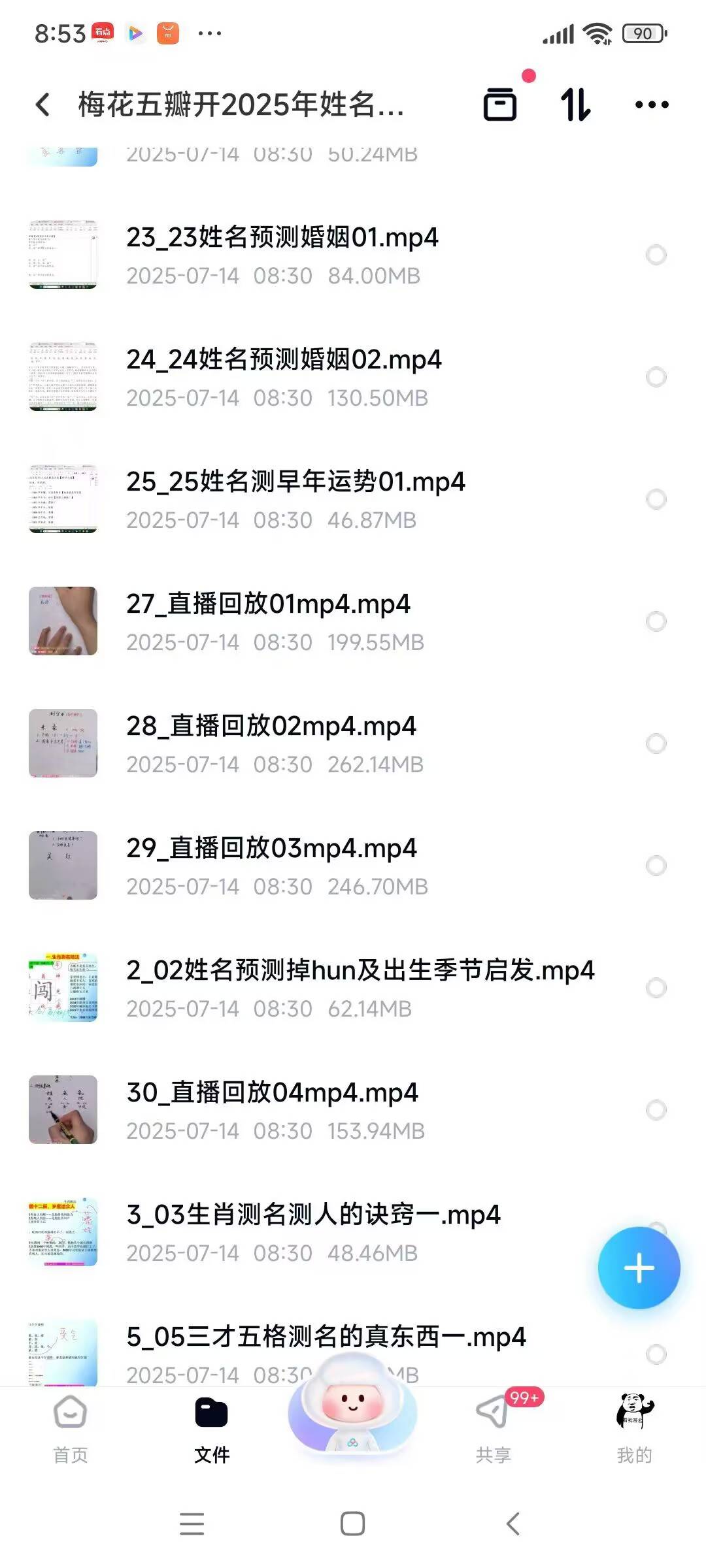Select the circle next to 2_02姓名预测掉hun及出生季节启发.mp4
This screenshot has height=1568, width=706.
point(656,987)
